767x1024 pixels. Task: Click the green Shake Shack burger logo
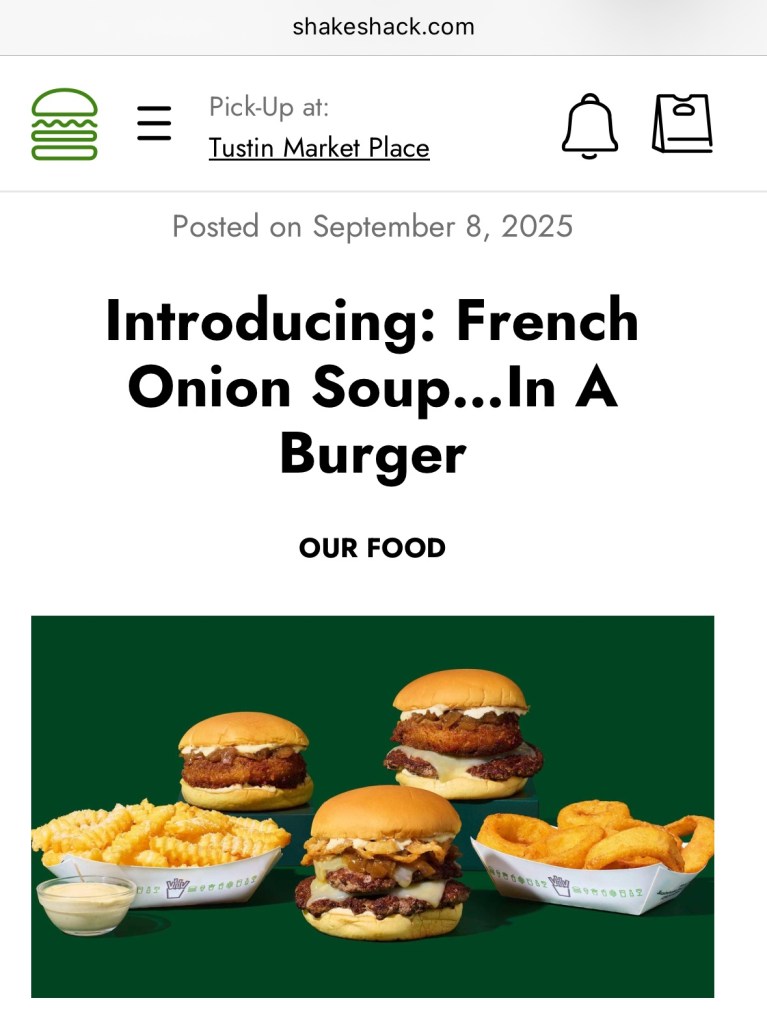pyautogui.click(x=63, y=124)
